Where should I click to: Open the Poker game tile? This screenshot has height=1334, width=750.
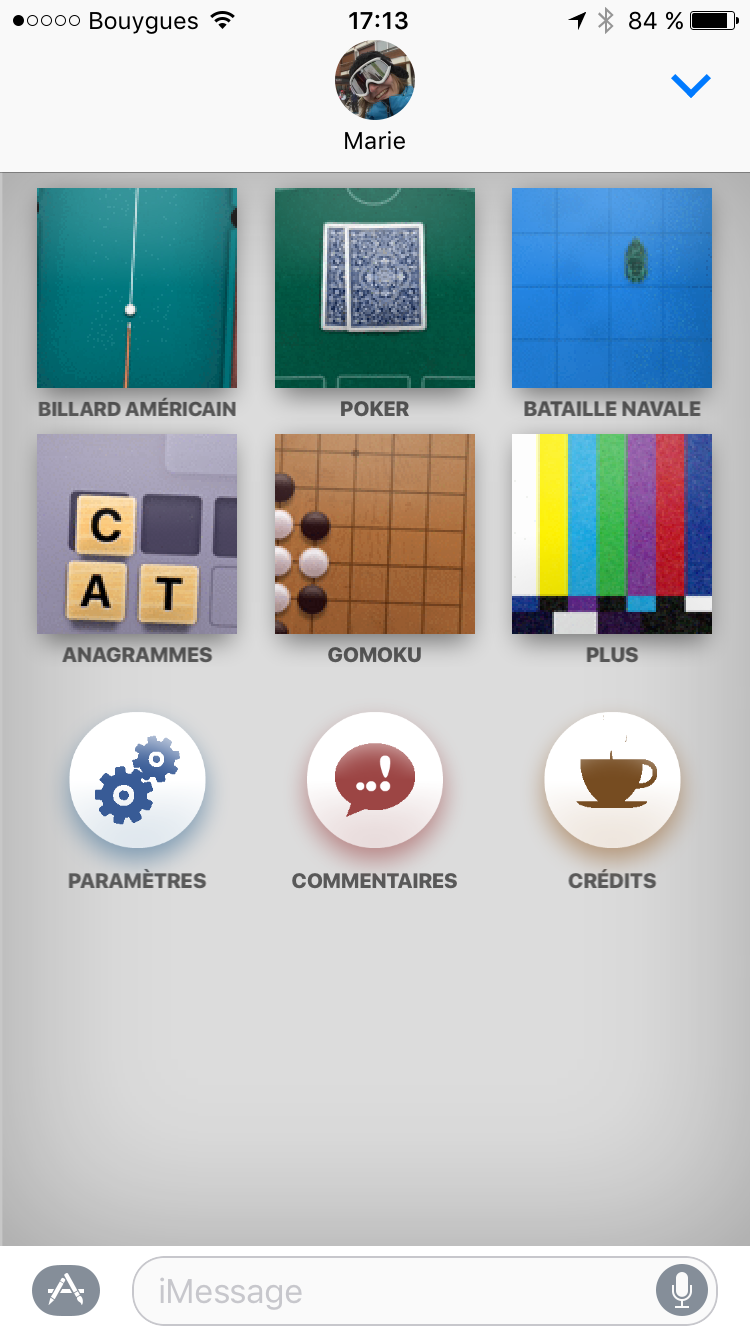tap(375, 288)
